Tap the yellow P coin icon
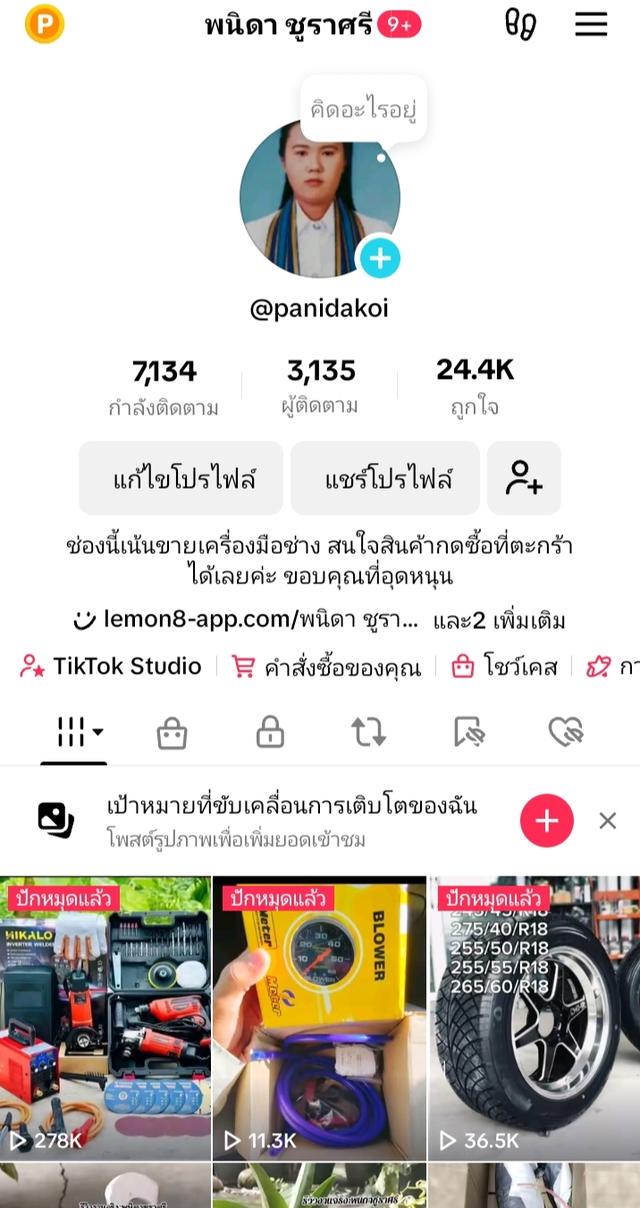Viewport: 640px width, 1208px height. 44,25
